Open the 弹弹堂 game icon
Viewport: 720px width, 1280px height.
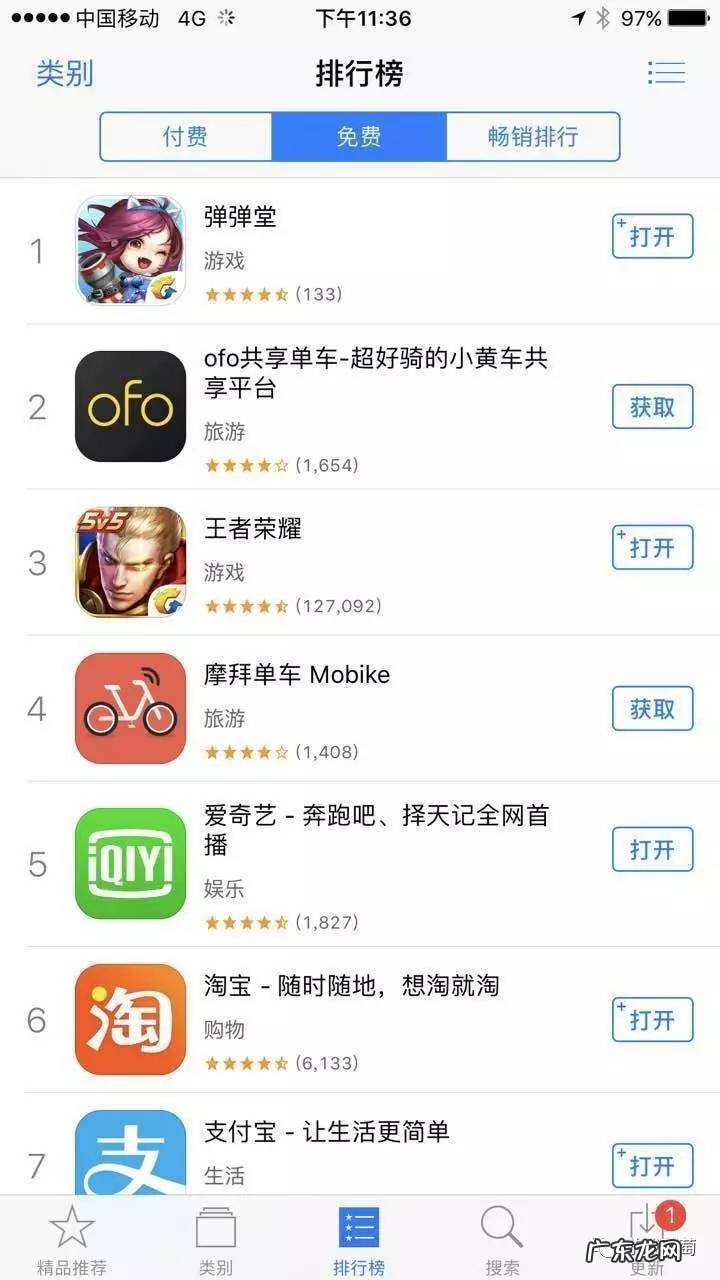click(x=130, y=250)
